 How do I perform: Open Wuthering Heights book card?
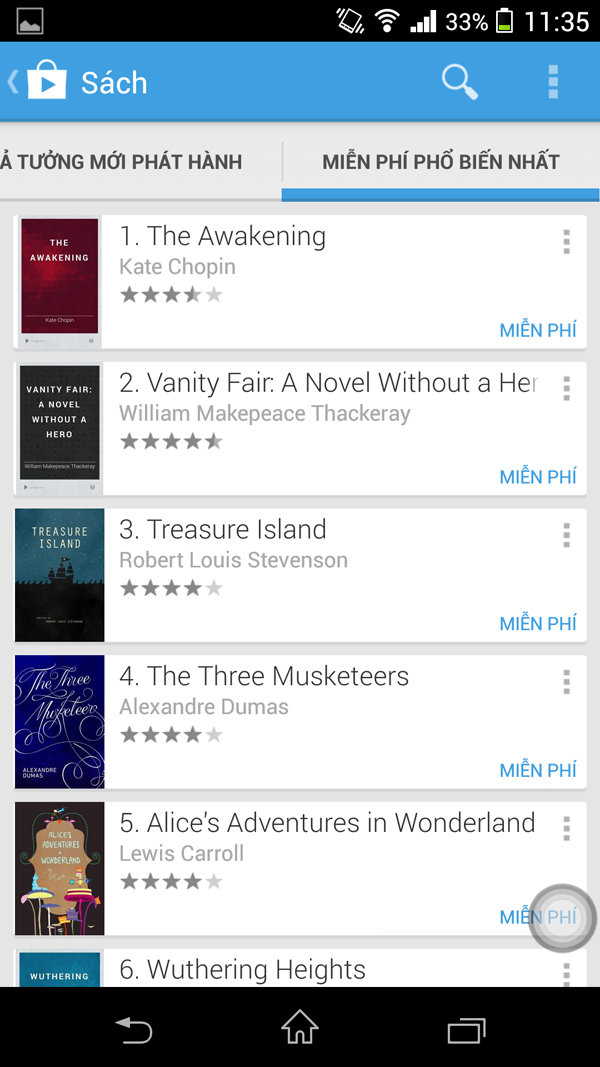point(300,969)
